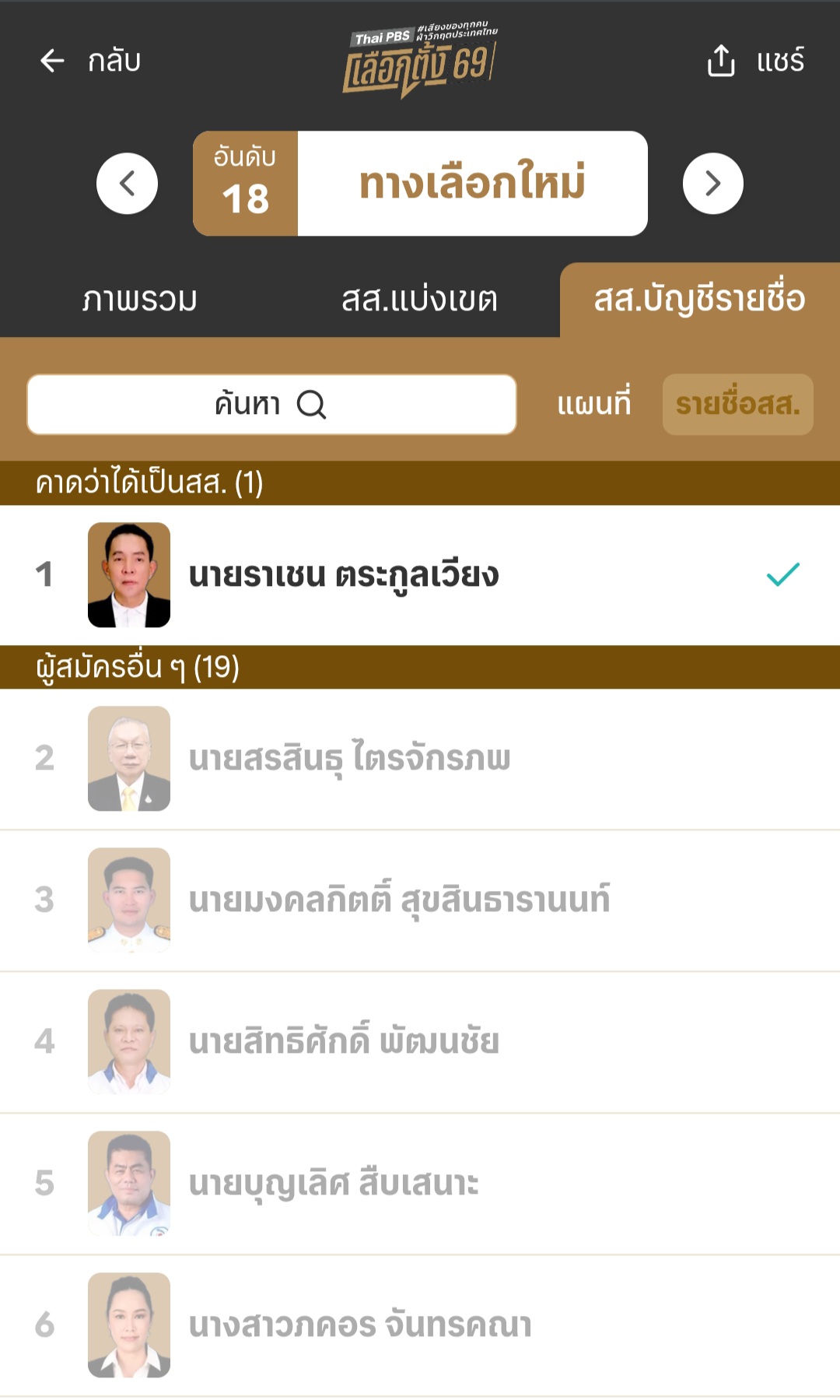The height and width of the screenshot is (1400, 840).
Task: Select the สส.บัญชีรายชื่อ tab
Action: (x=699, y=300)
